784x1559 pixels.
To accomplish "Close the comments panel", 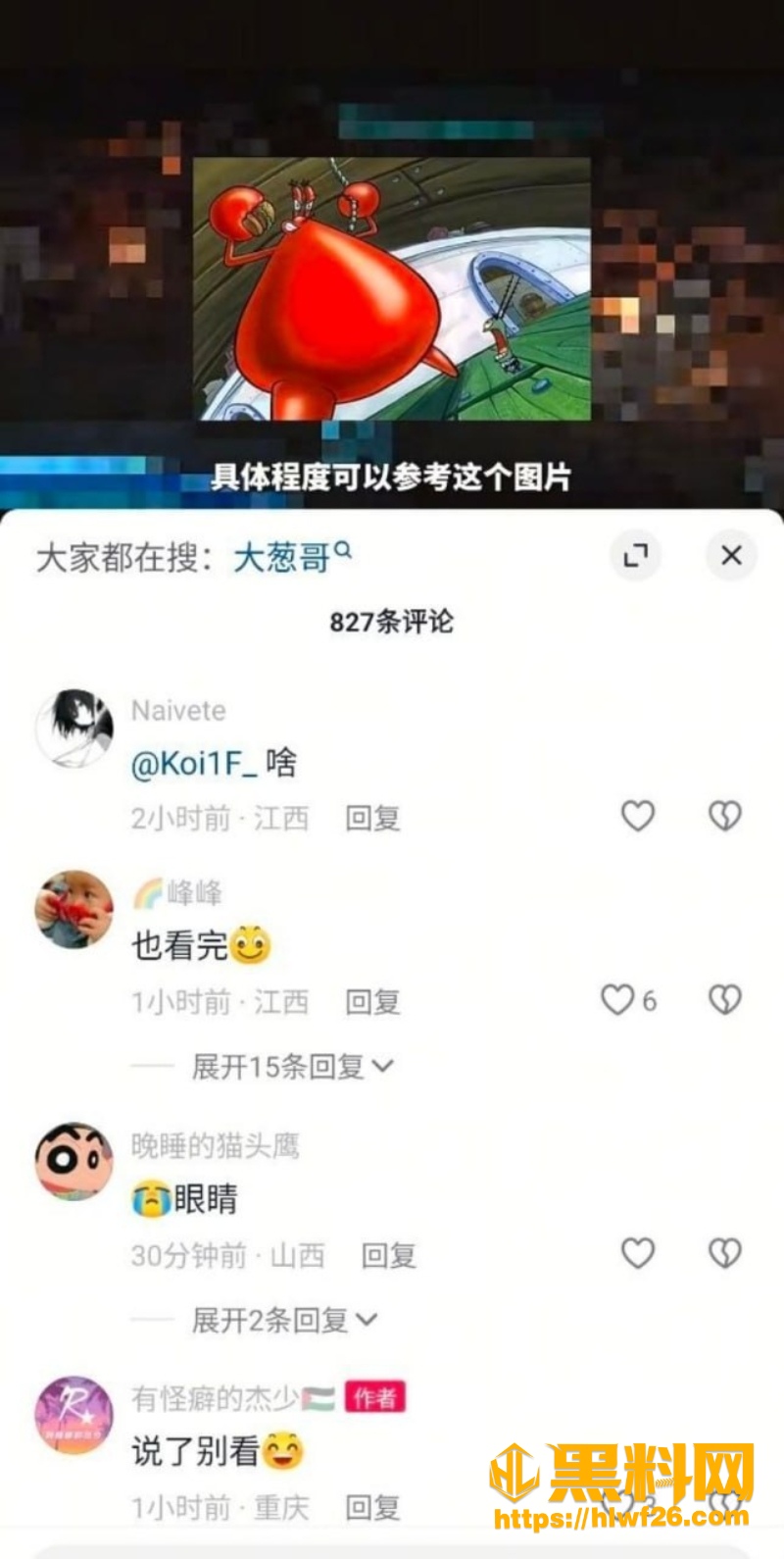I will point(731,556).
